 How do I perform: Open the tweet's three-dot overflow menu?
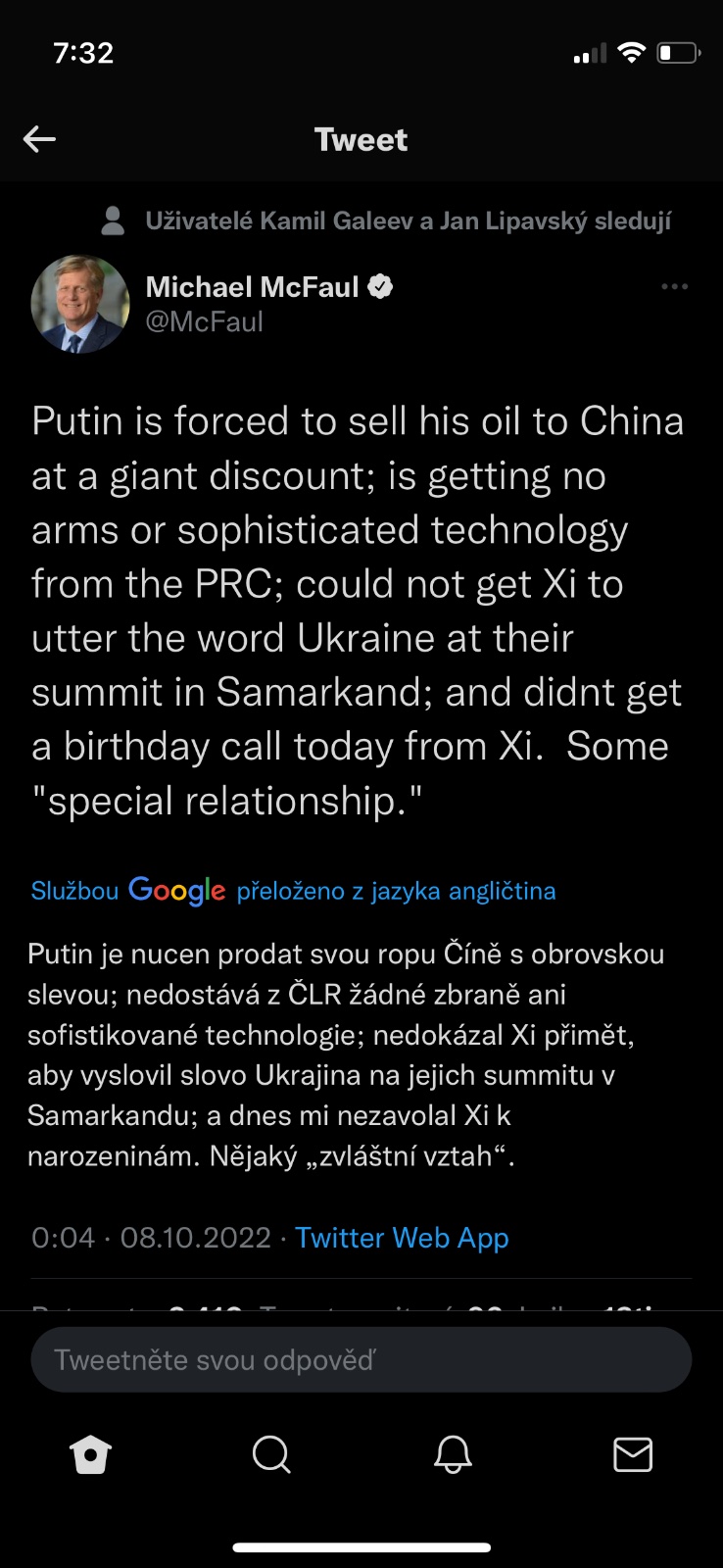click(674, 287)
